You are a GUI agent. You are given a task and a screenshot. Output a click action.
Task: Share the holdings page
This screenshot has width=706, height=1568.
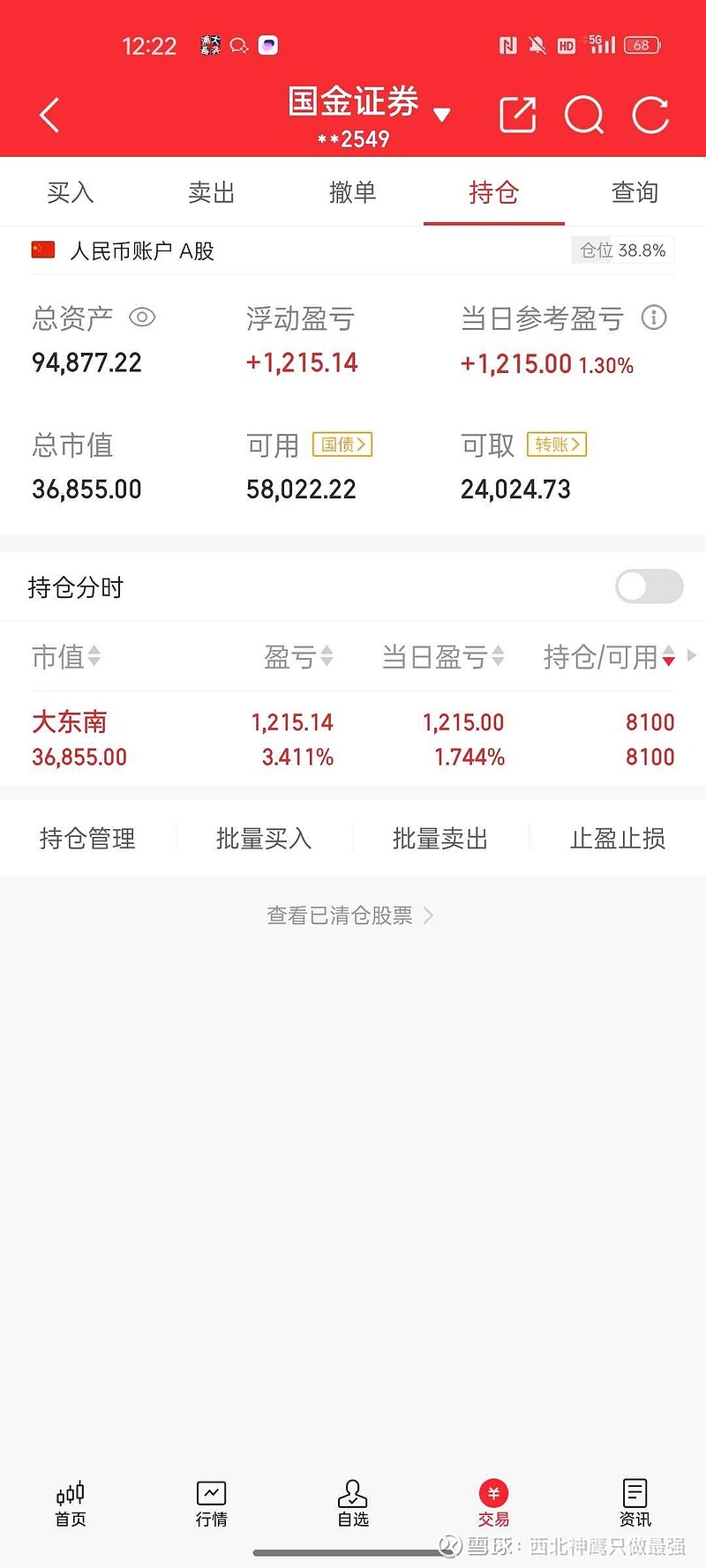pyautogui.click(x=518, y=116)
